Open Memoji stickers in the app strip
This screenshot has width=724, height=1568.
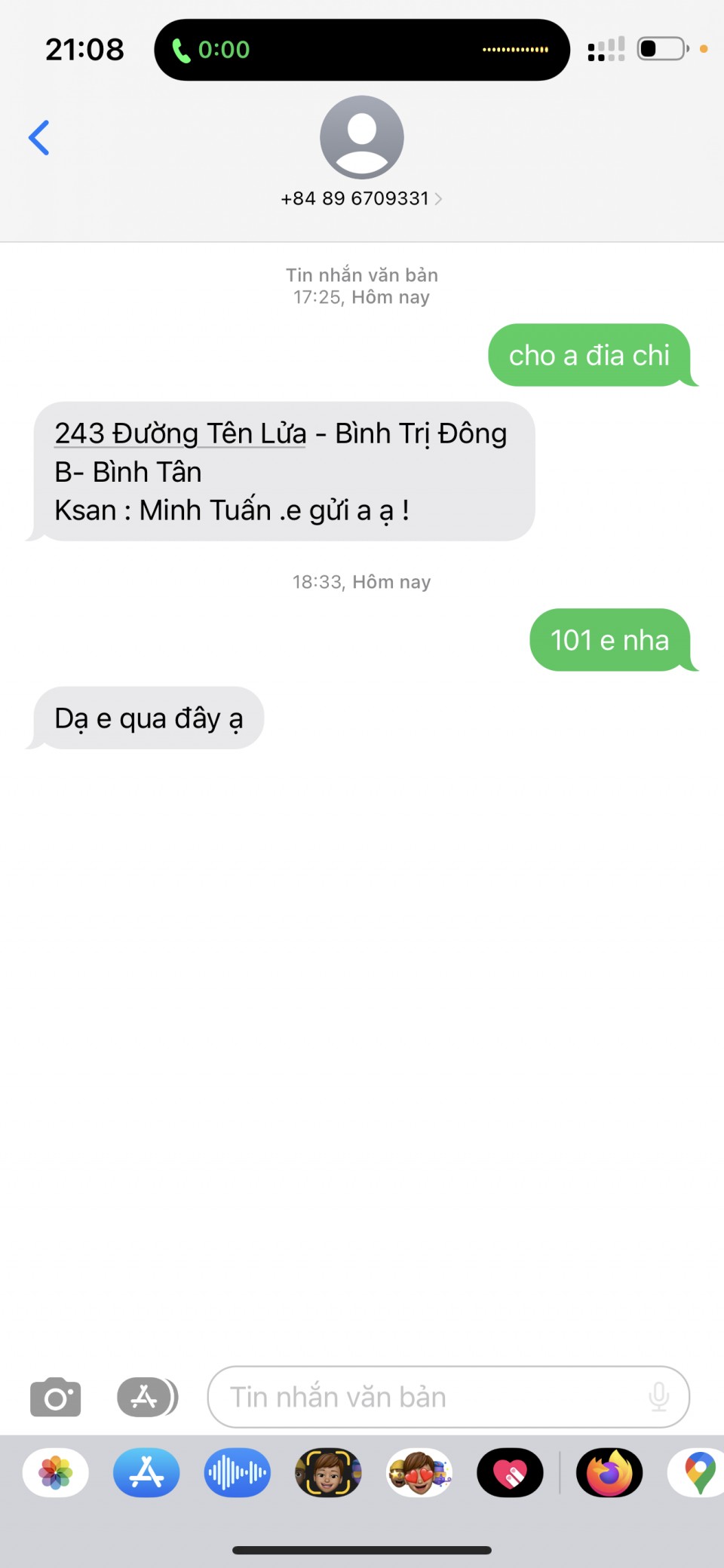(x=419, y=1473)
